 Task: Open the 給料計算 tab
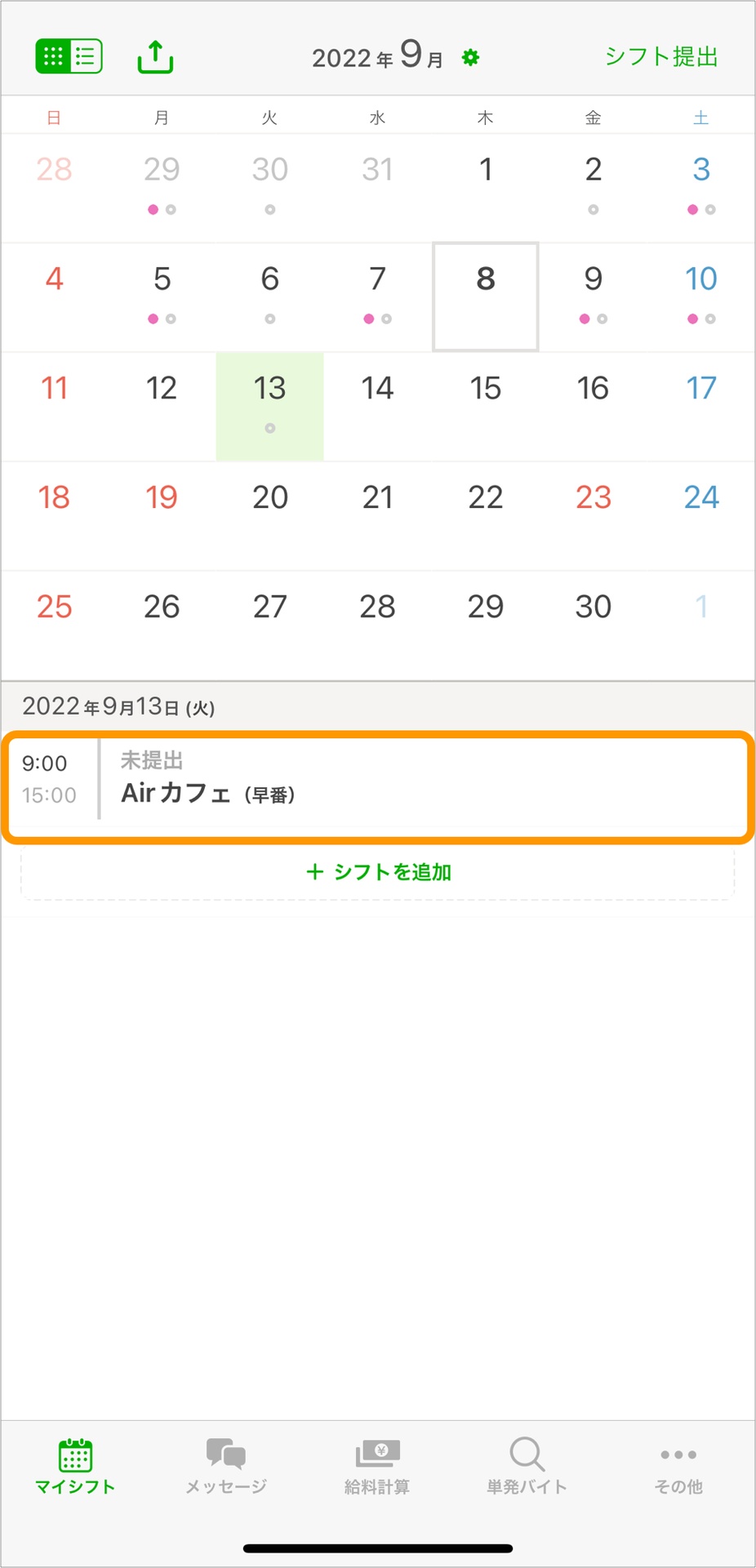377,1466
